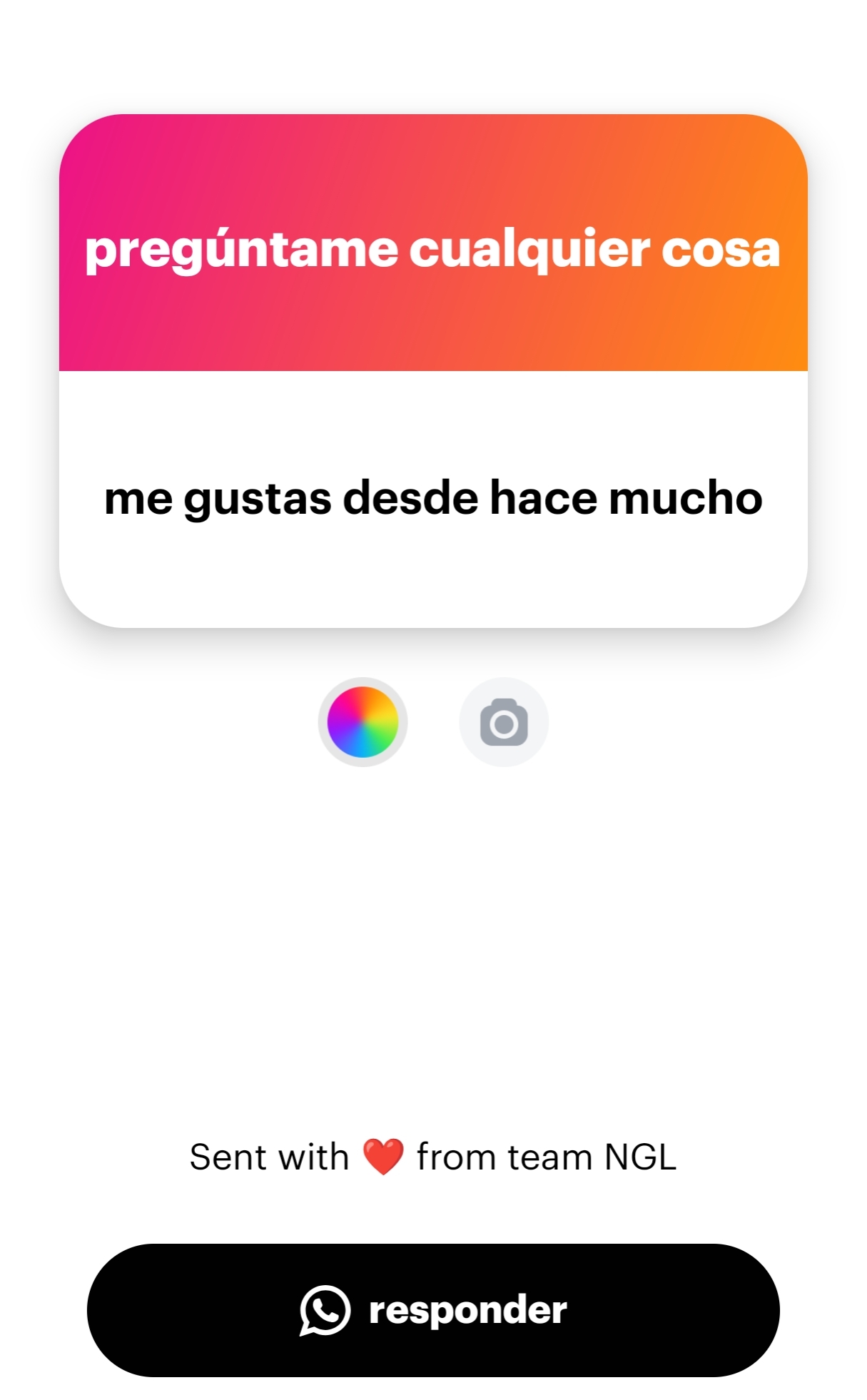867x1400 pixels.
Task: Tap the responder WhatsApp button
Action: coord(433,1310)
